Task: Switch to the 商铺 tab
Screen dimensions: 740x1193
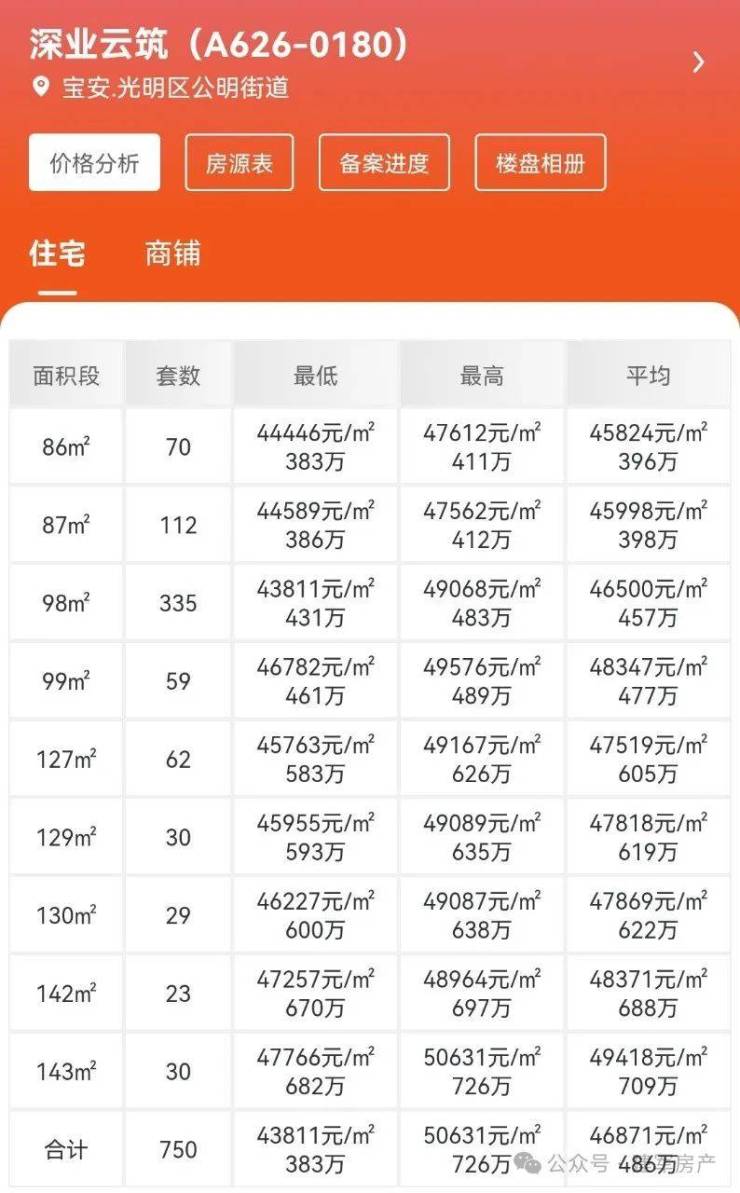Action: tap(173, 253)
